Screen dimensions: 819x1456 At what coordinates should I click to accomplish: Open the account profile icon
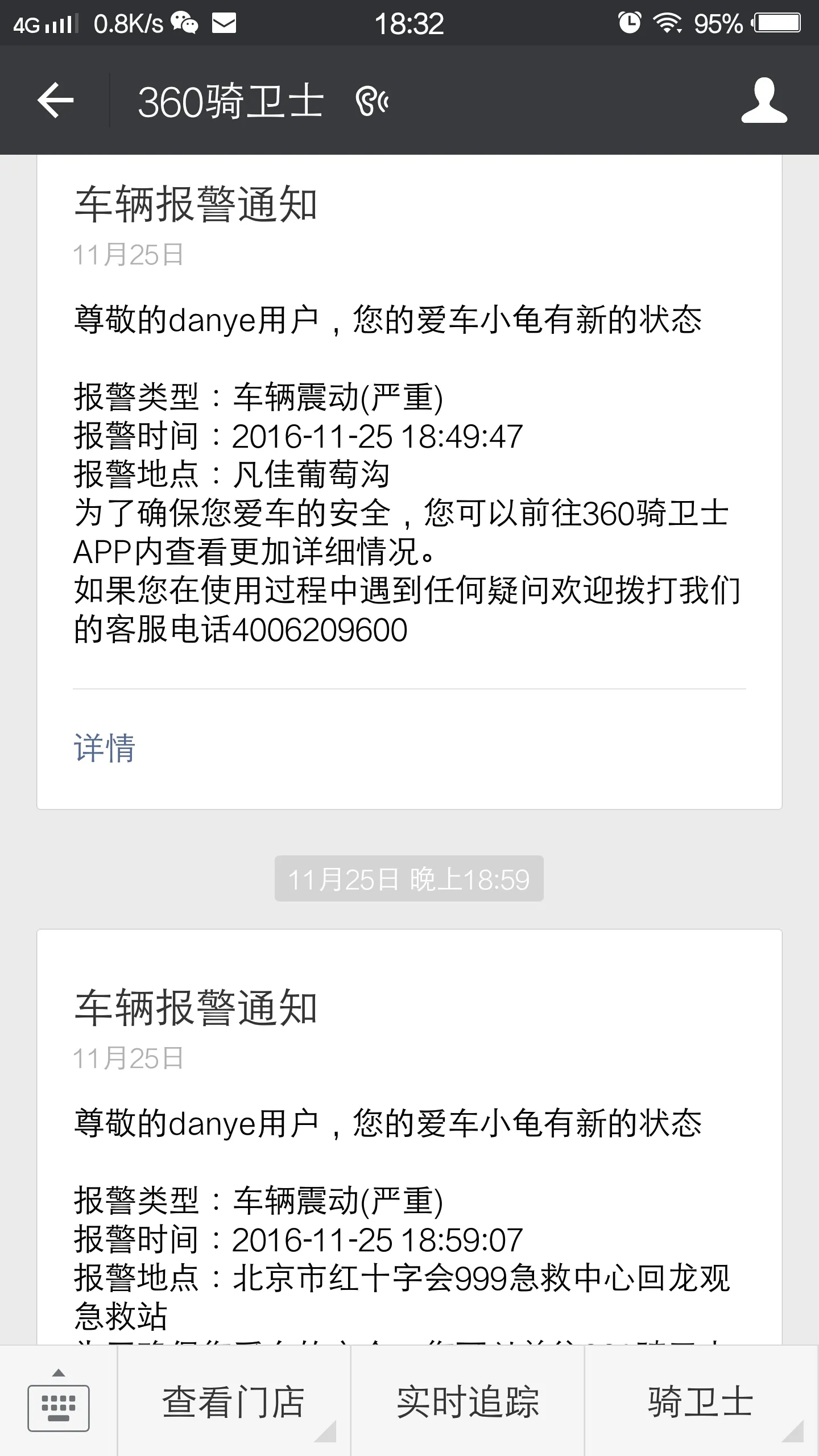(764, 100)
